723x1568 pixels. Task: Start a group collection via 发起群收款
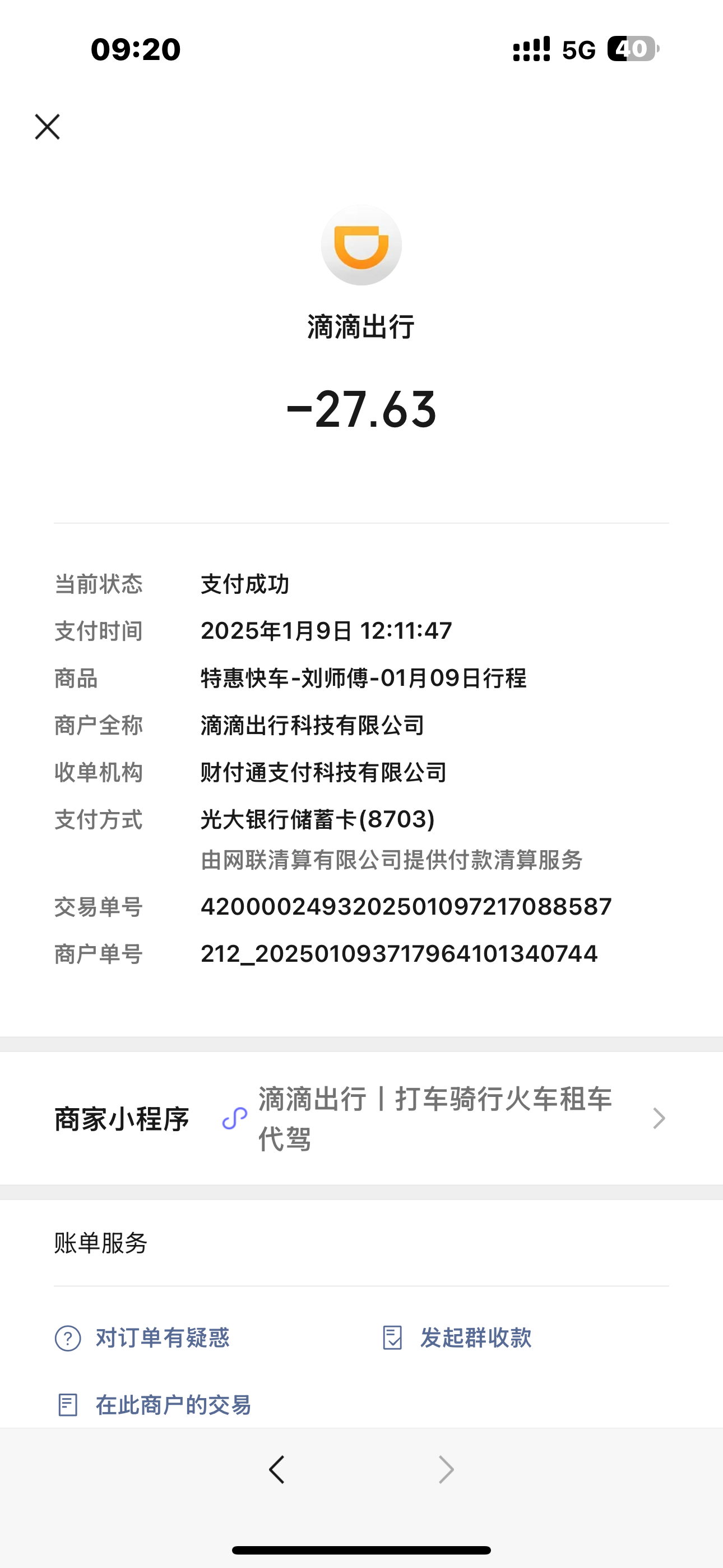475,1338
